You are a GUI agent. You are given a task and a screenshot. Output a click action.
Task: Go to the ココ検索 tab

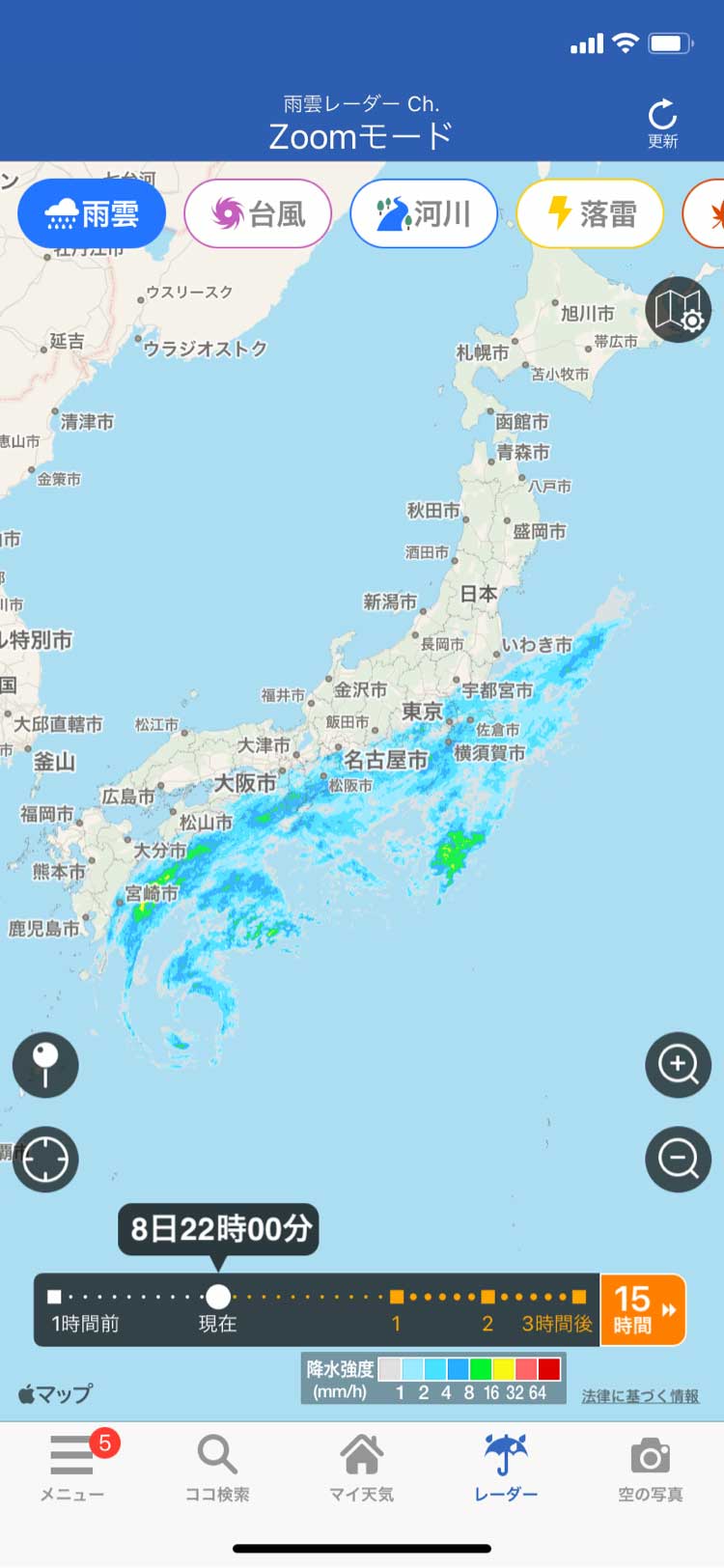tap(217, 1468)
